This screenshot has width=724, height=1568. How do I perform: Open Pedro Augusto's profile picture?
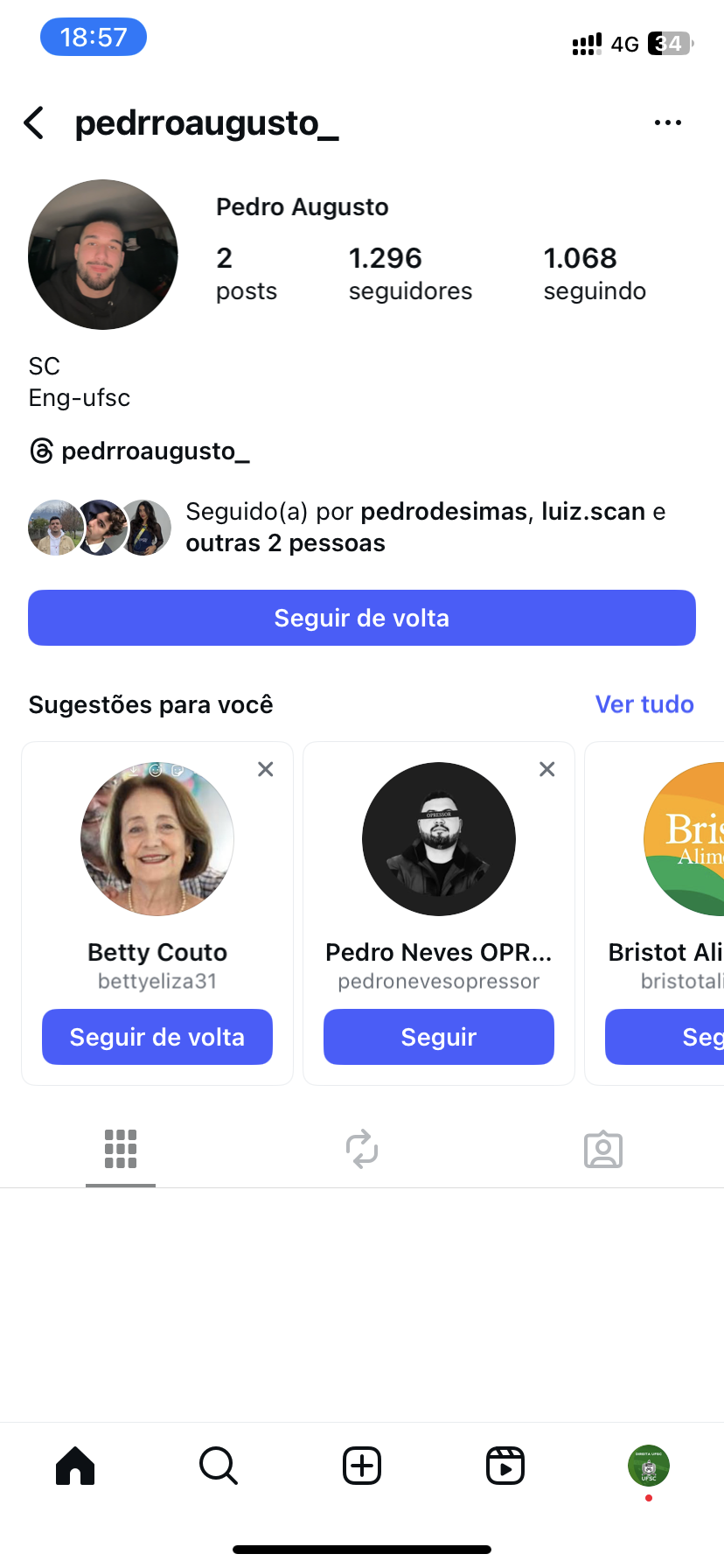pyautogui.click(x=103, y=255)
